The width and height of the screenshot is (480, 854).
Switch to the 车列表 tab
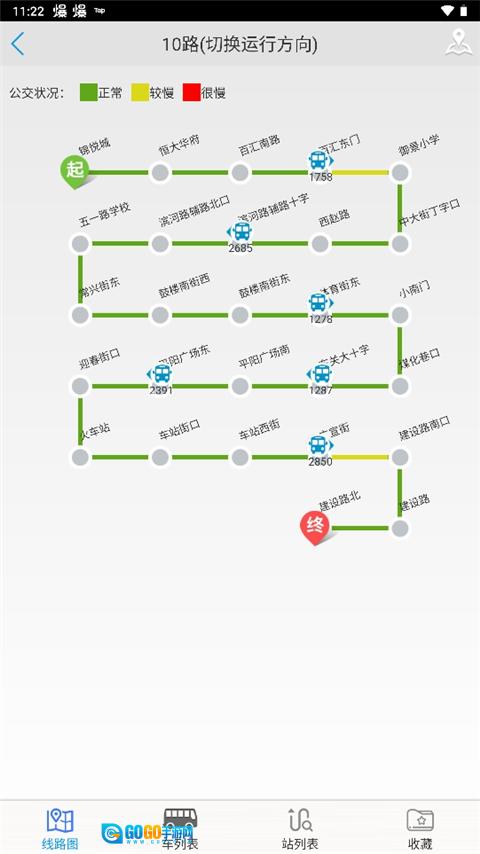(180, 829)
